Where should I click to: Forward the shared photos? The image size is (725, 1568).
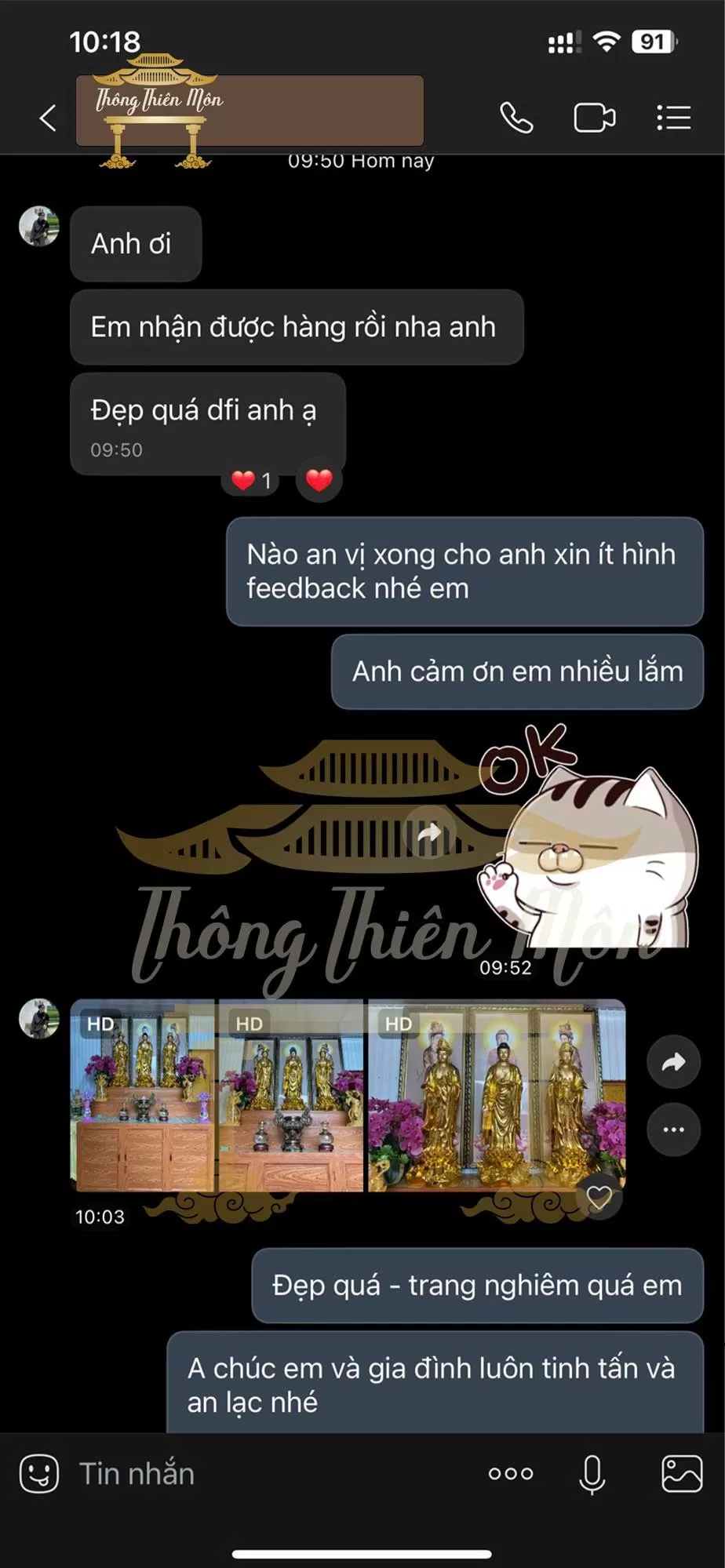pyautogui.click(x=673, y=1062)
